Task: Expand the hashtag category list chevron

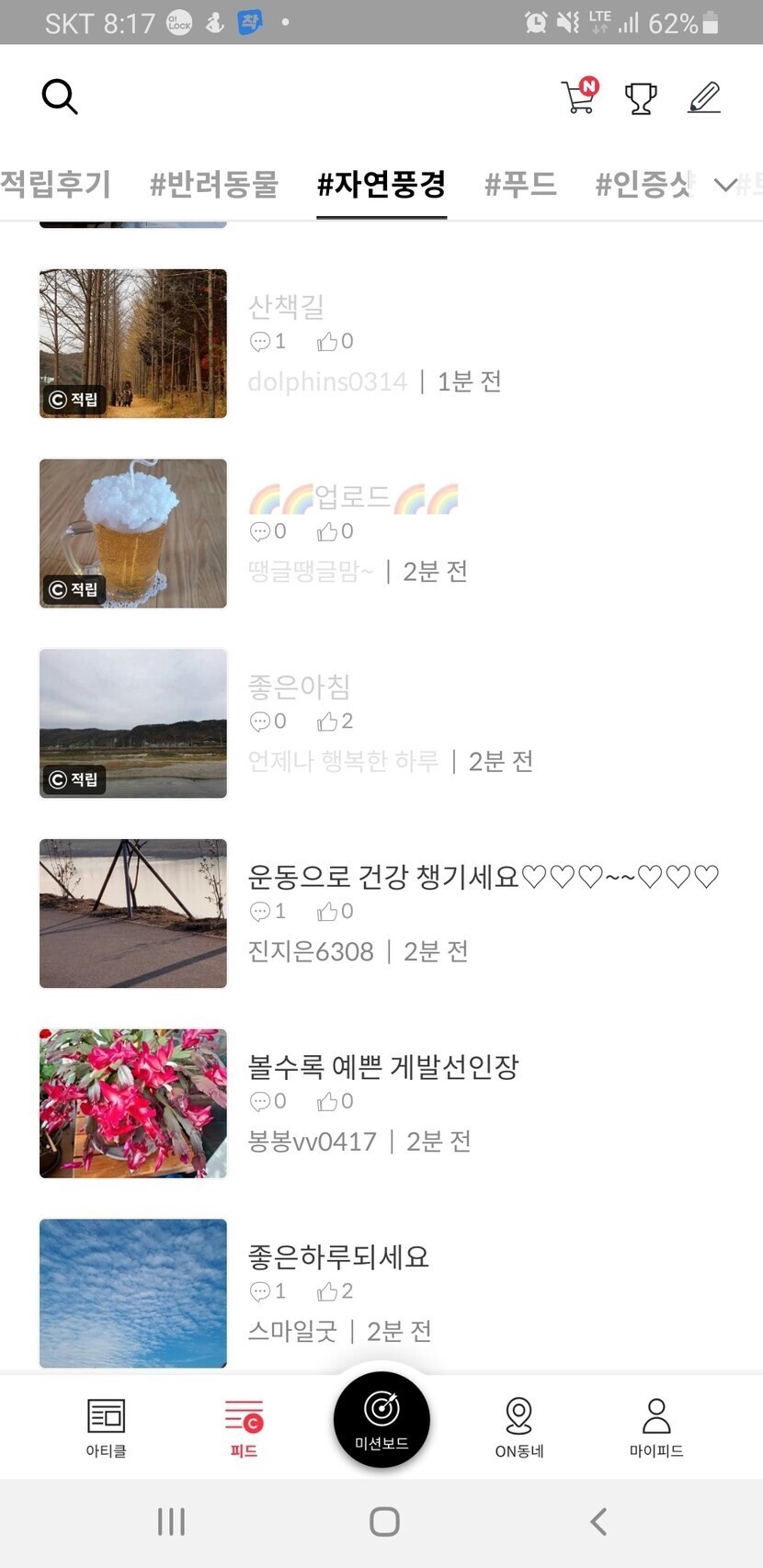Action: (x=725, y=185)
